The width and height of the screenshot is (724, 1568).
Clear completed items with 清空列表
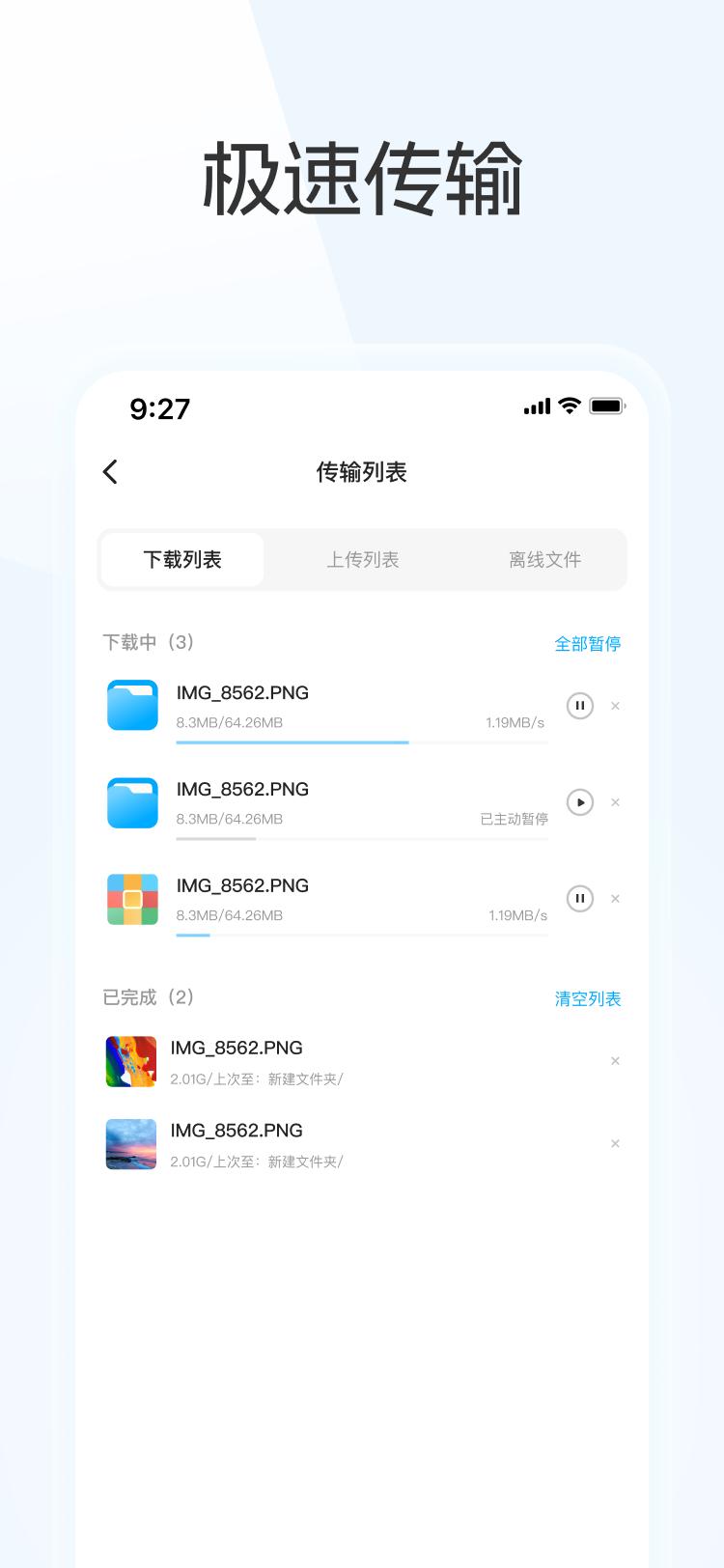coord(588,998)
